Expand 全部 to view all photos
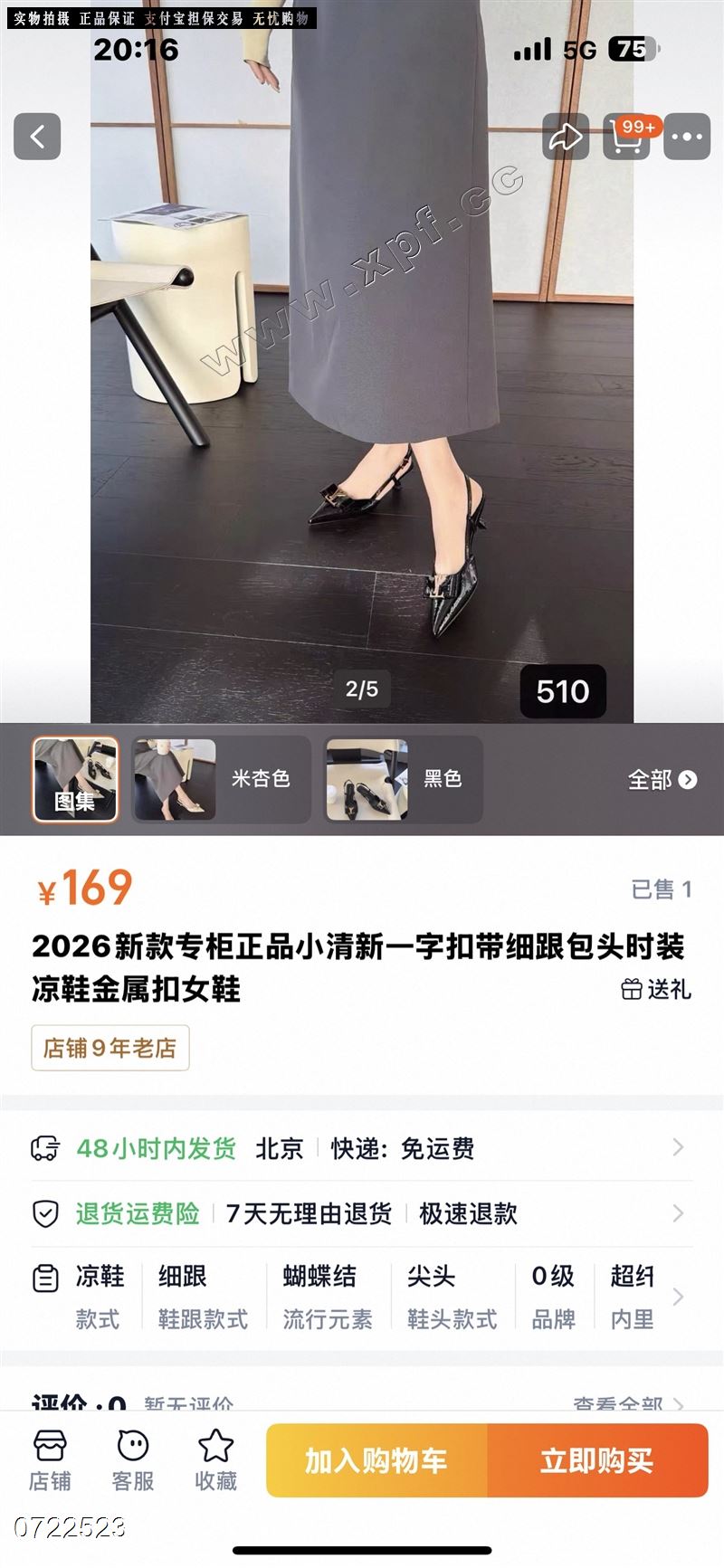The height and width of the screenshot is (1568, 724). tap(662, 779)
